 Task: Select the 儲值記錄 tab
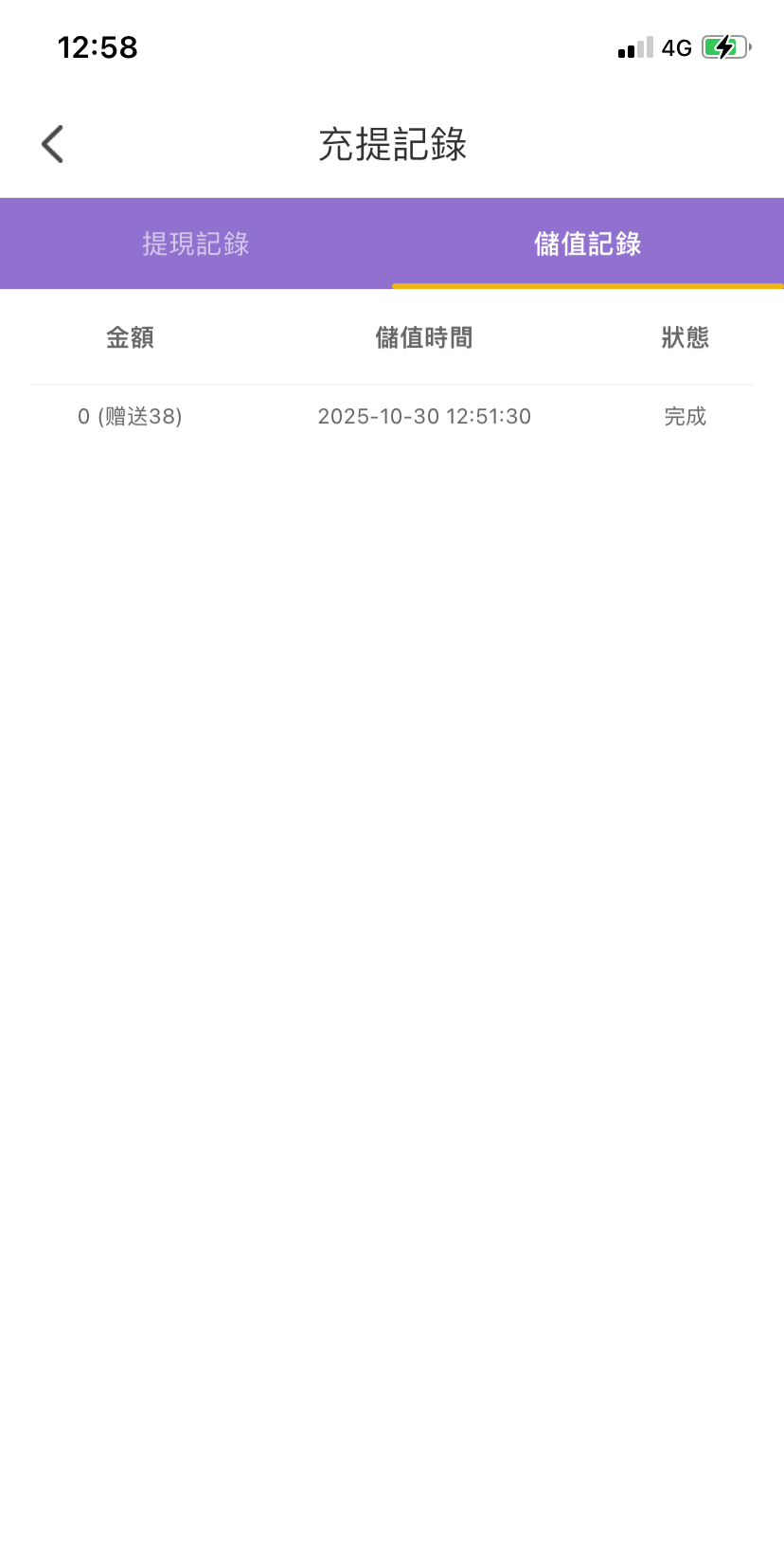587,243
